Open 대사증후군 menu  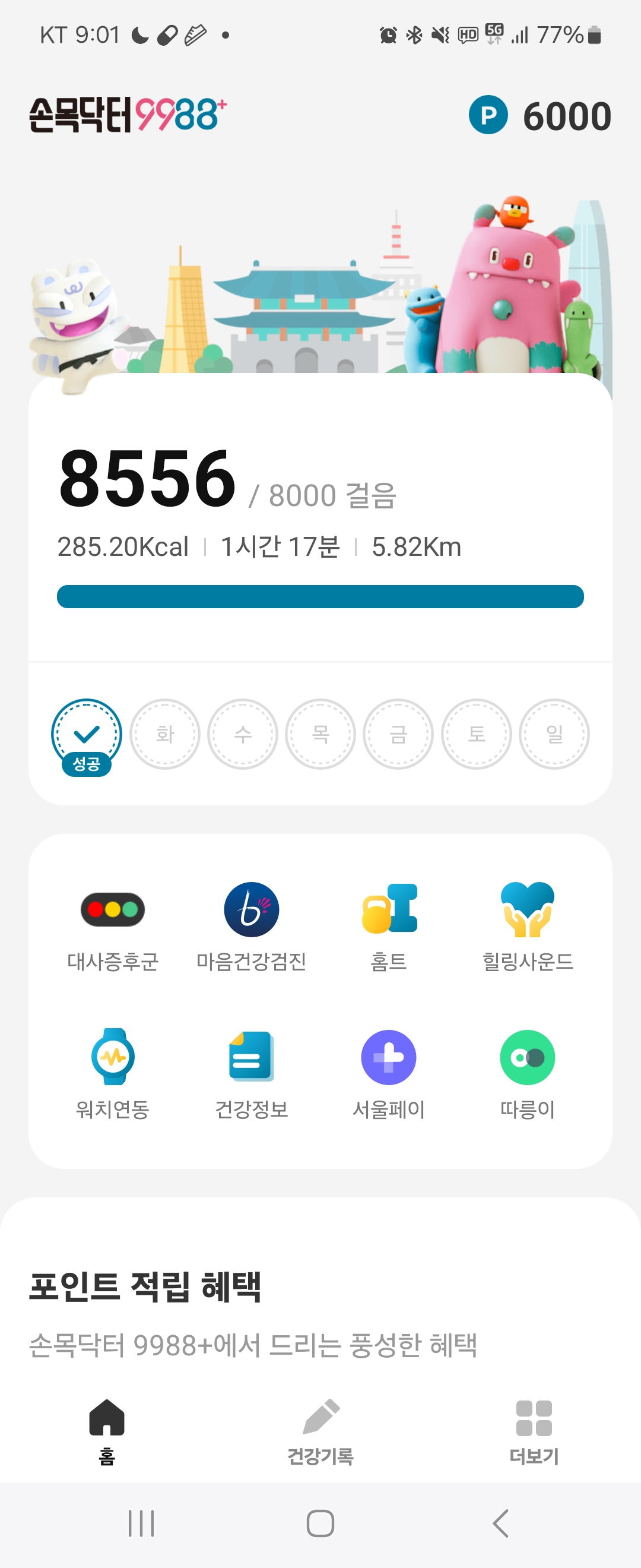113,927
